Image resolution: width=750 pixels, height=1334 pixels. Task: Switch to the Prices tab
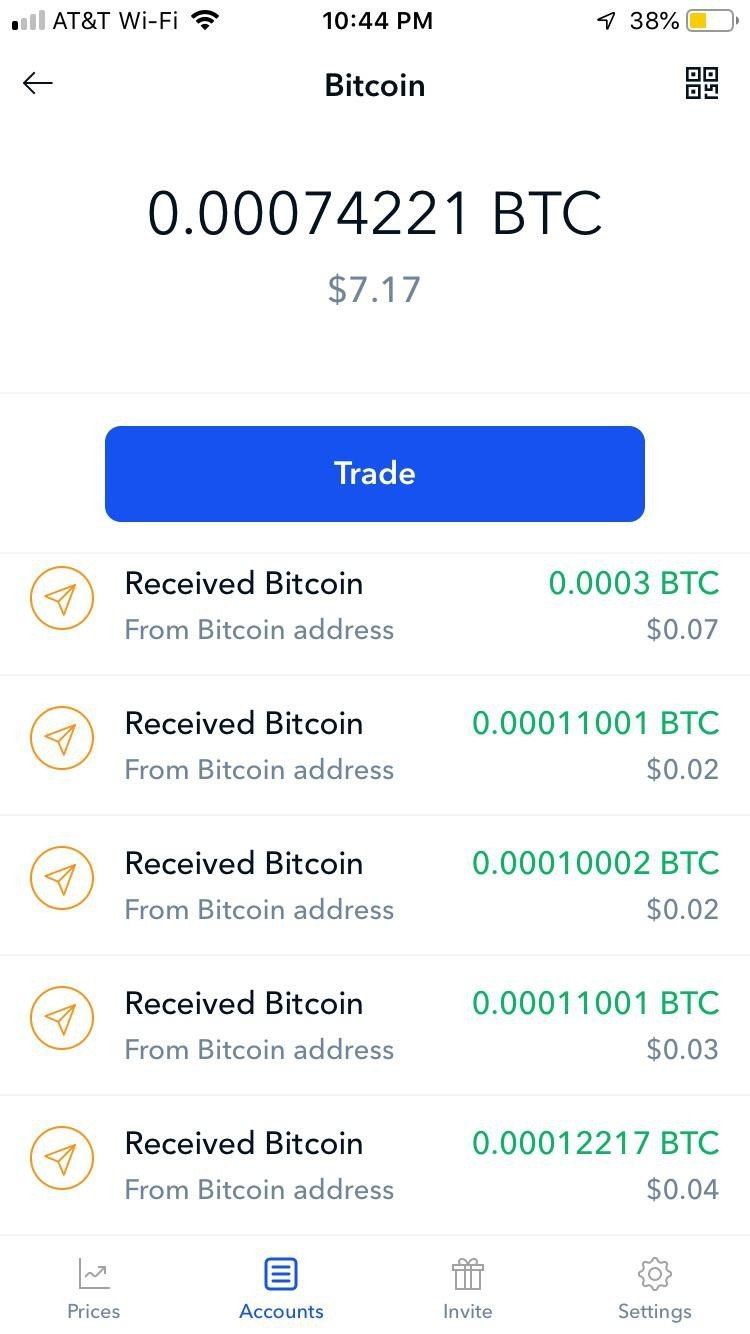94,1288
